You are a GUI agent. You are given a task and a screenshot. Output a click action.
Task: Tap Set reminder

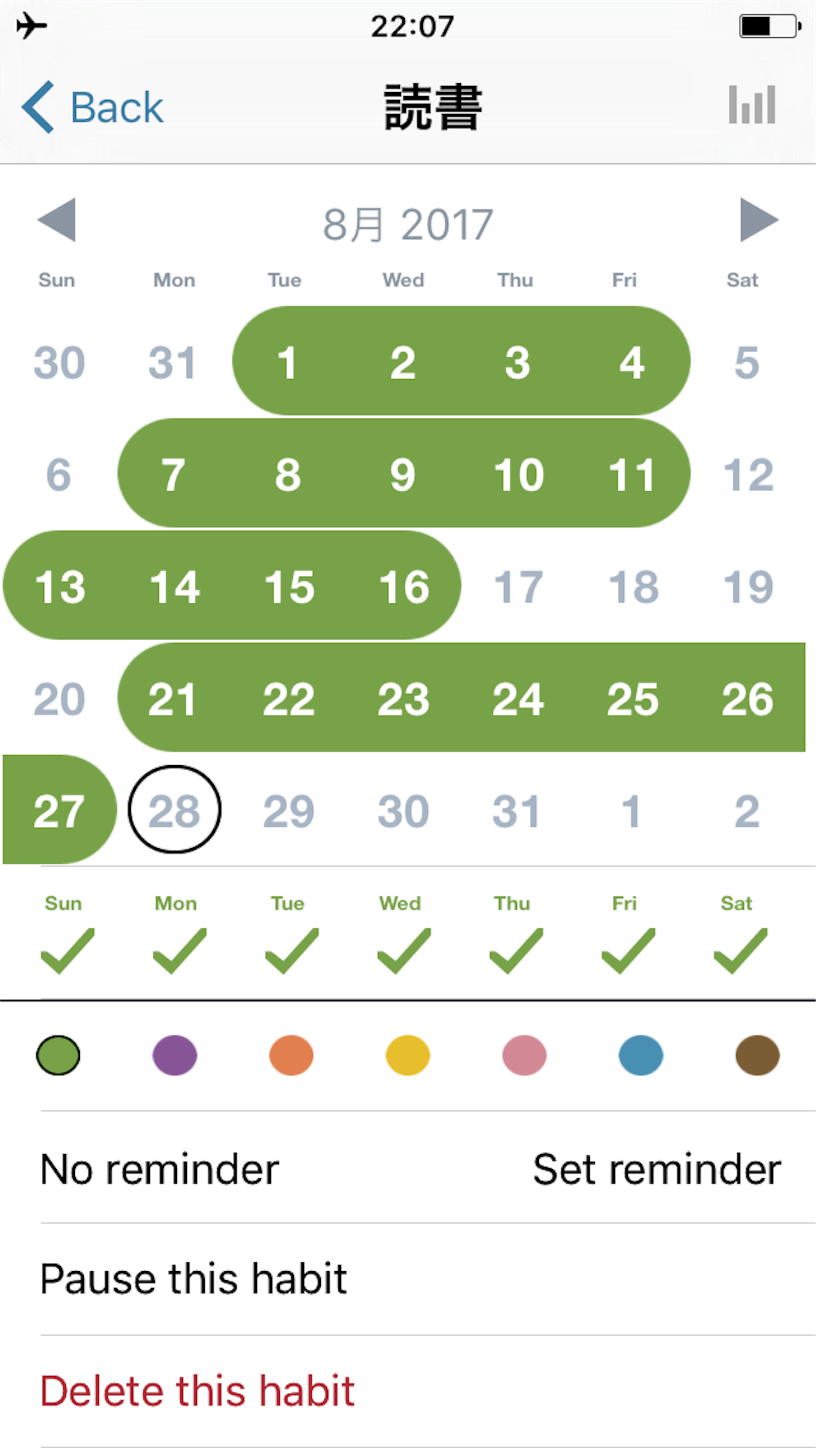[657, 1168]
